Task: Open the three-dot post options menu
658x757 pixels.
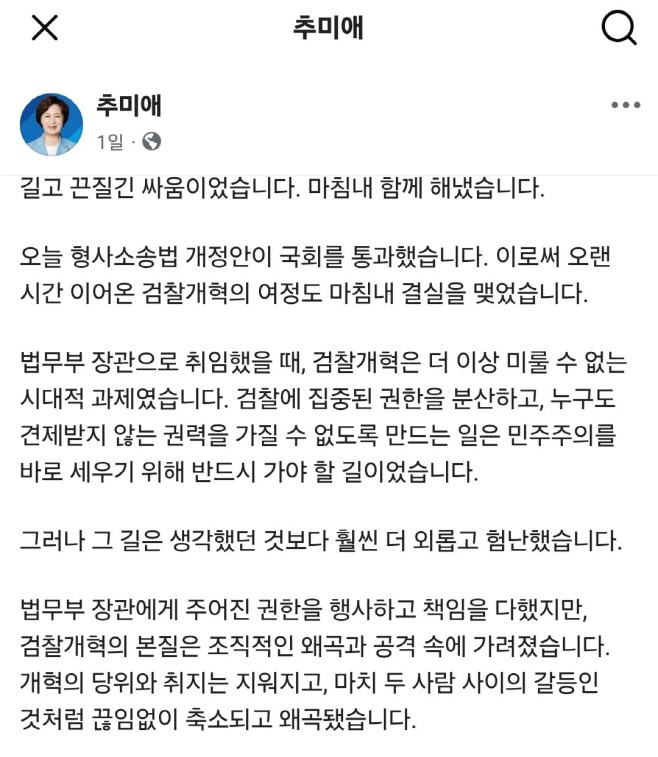Action: pos(626,105)
